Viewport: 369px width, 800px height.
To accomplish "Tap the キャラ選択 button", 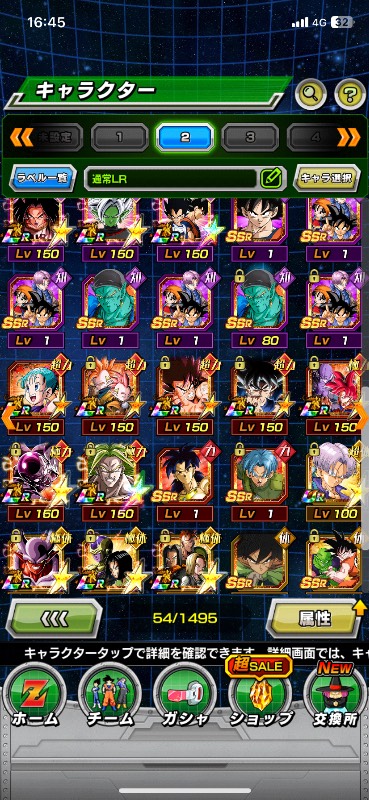I will click(326, 178).
